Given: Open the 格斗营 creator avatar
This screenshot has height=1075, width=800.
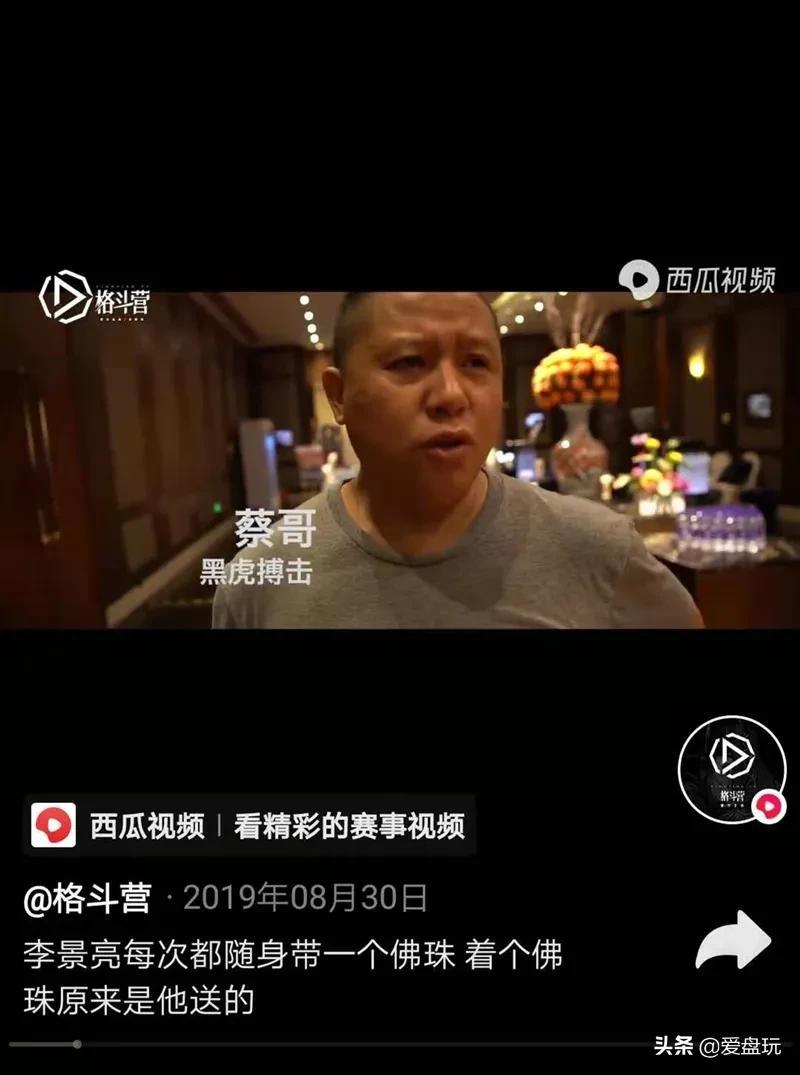Looking at the screenshot, I should 731,769.
